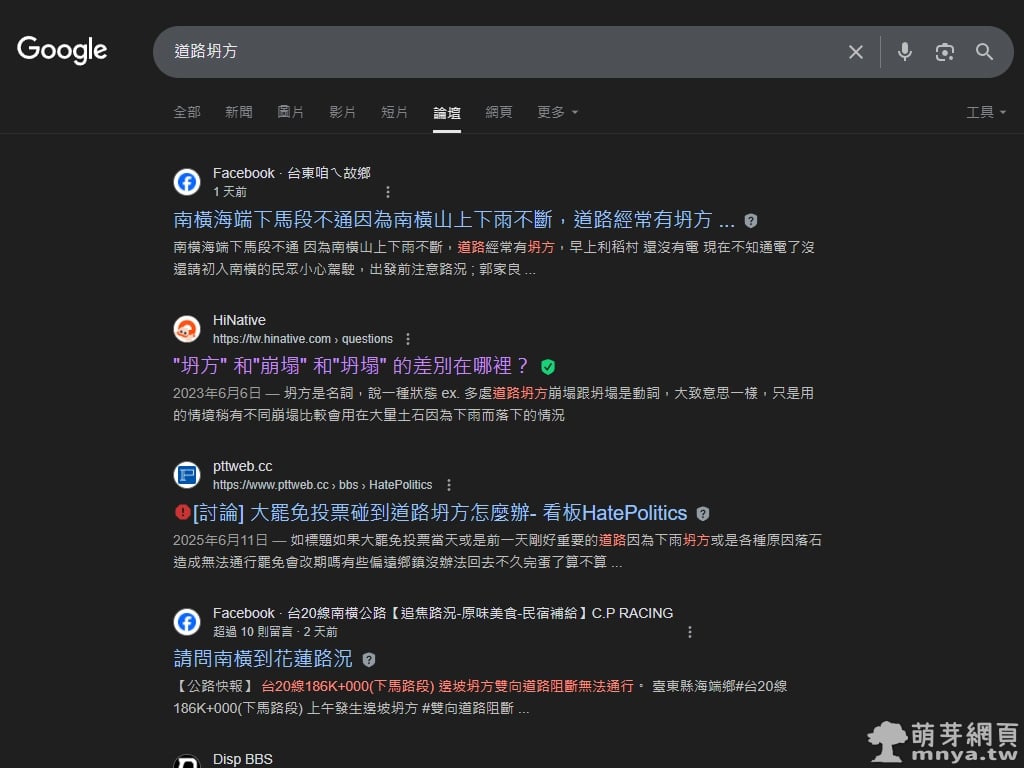Open the options menu beside HiNative result

point(408,339)
